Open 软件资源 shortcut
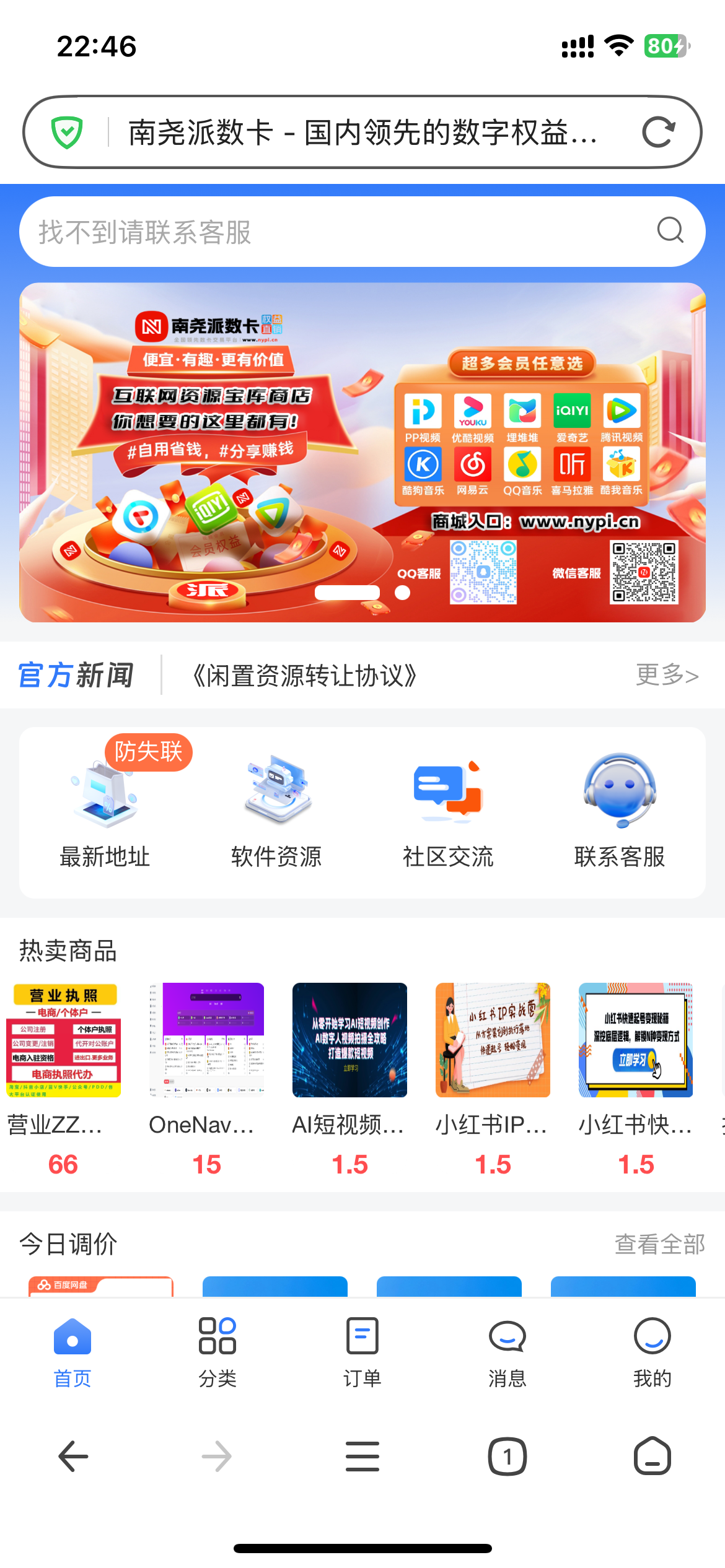 pos(276,811)
